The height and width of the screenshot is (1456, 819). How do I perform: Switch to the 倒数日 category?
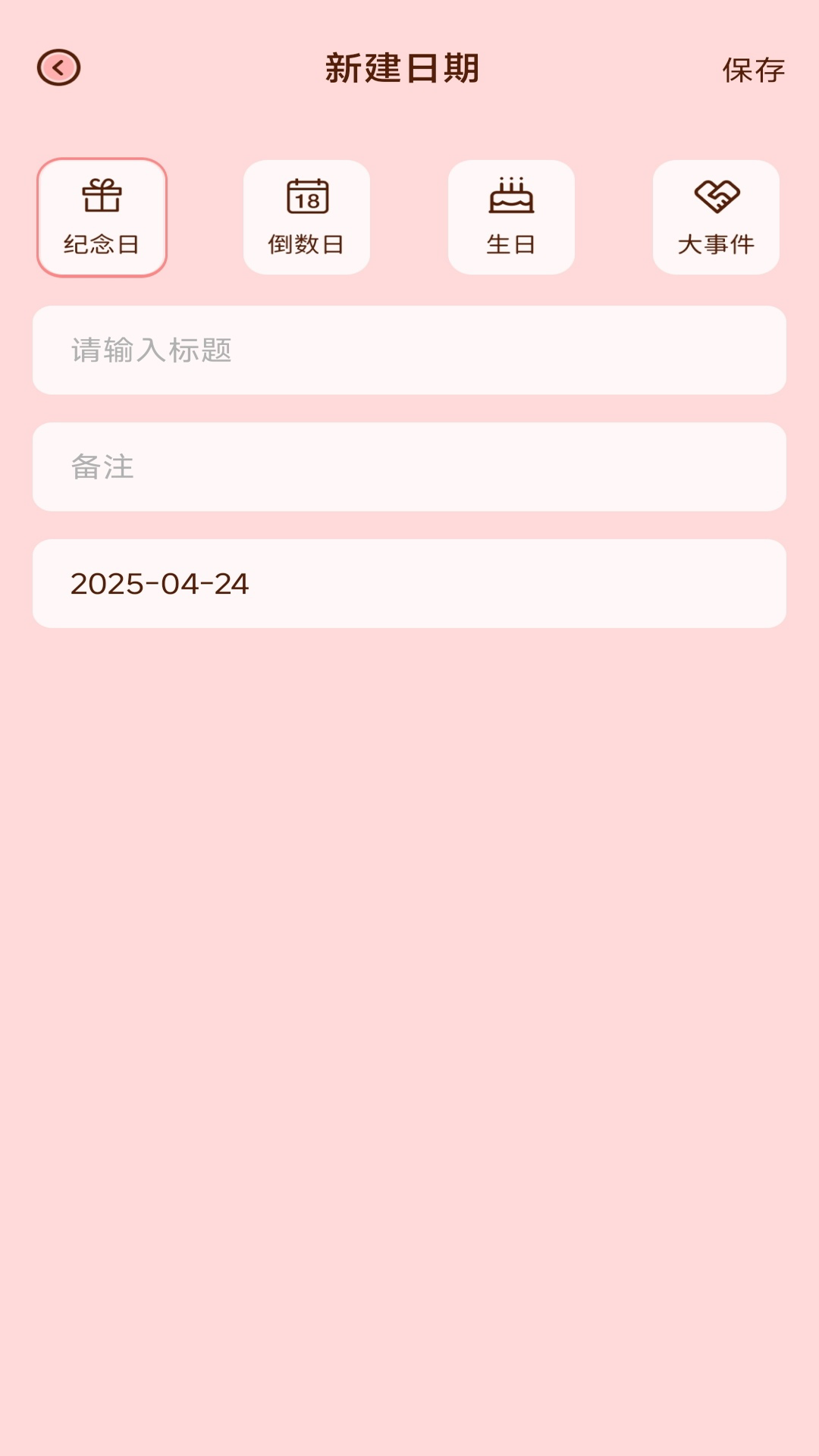[306, 218]
